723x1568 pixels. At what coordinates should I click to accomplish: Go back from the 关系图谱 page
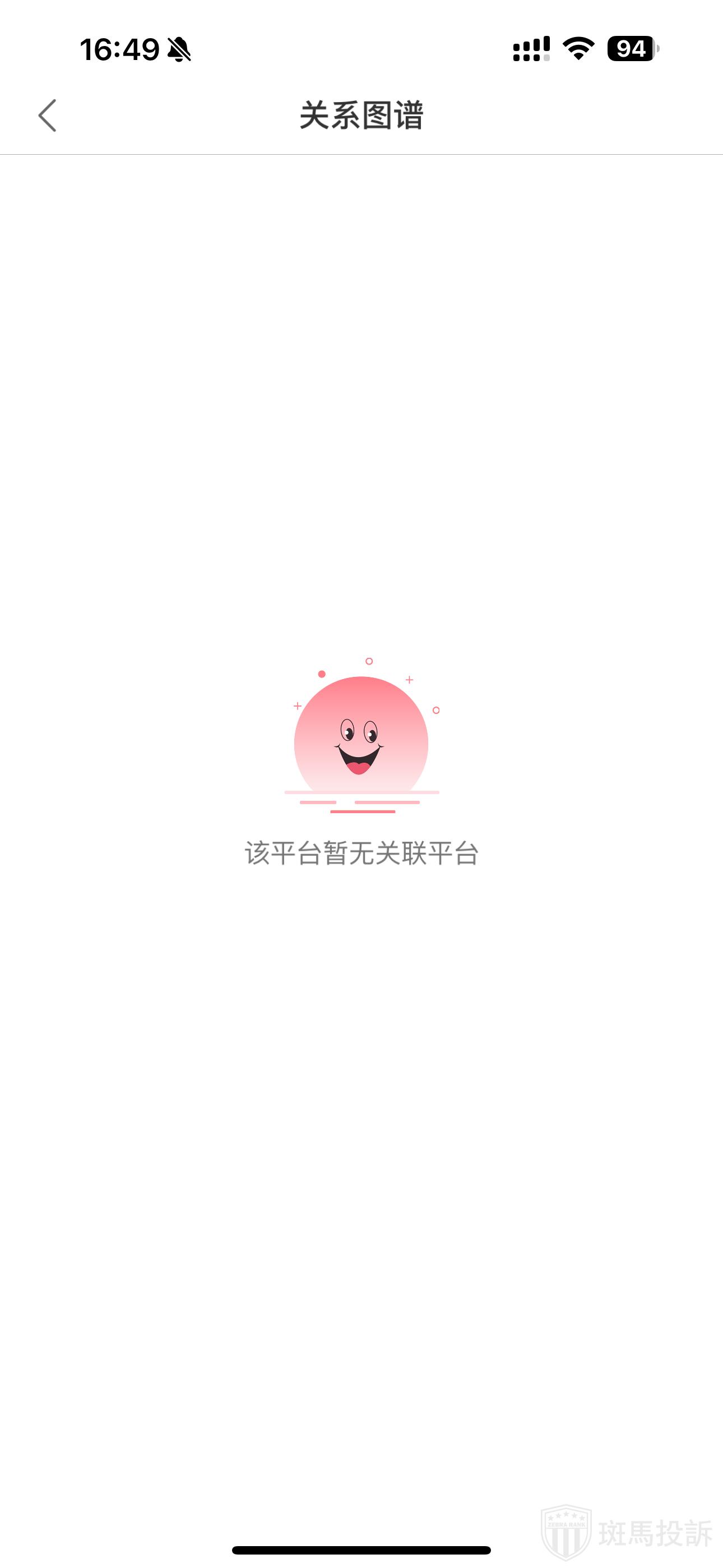coord(48,116)
